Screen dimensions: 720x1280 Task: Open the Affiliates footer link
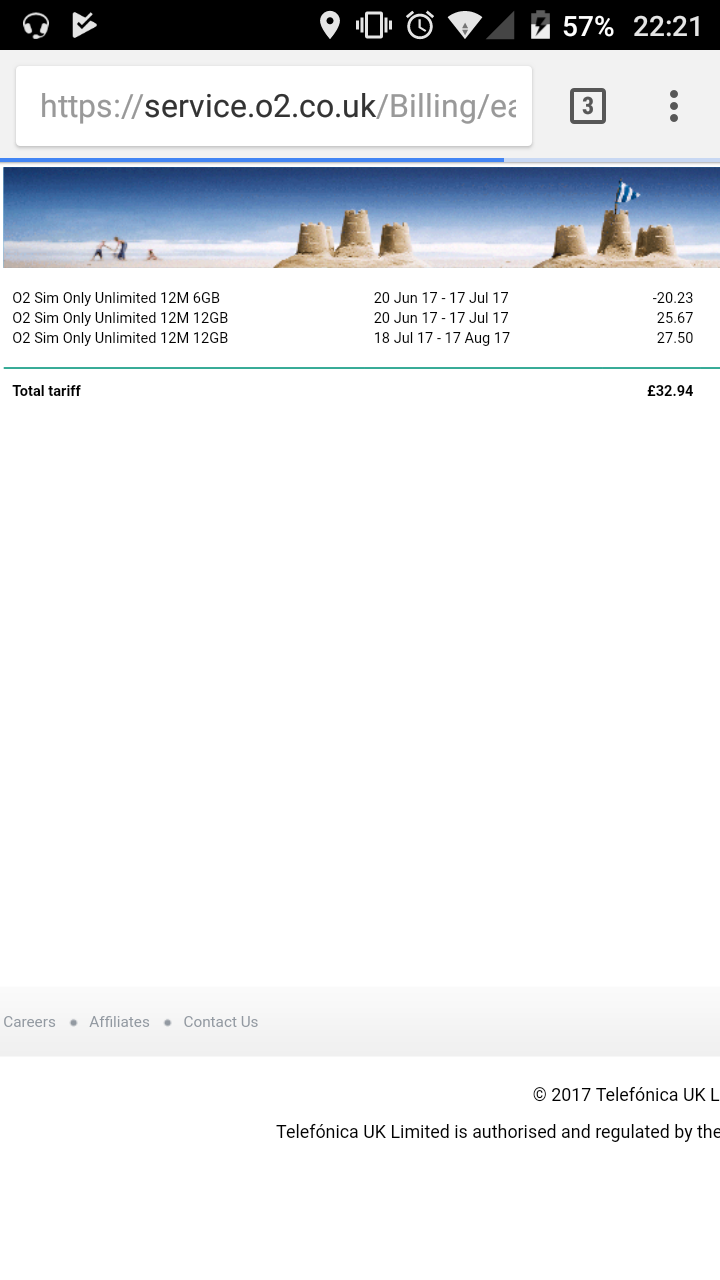pos(119,1021)
